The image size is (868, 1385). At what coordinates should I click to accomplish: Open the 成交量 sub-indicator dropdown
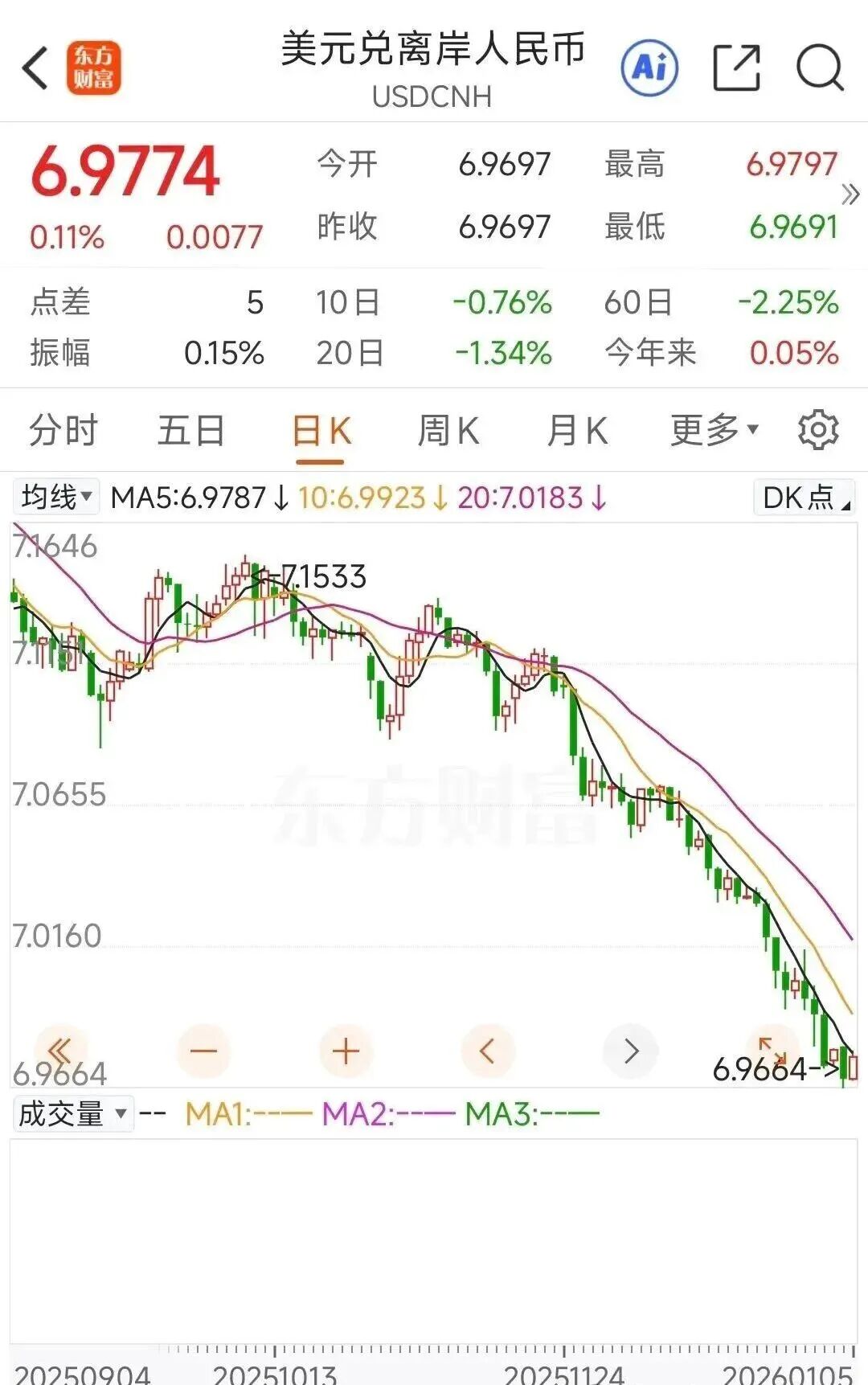point(73,1114)
